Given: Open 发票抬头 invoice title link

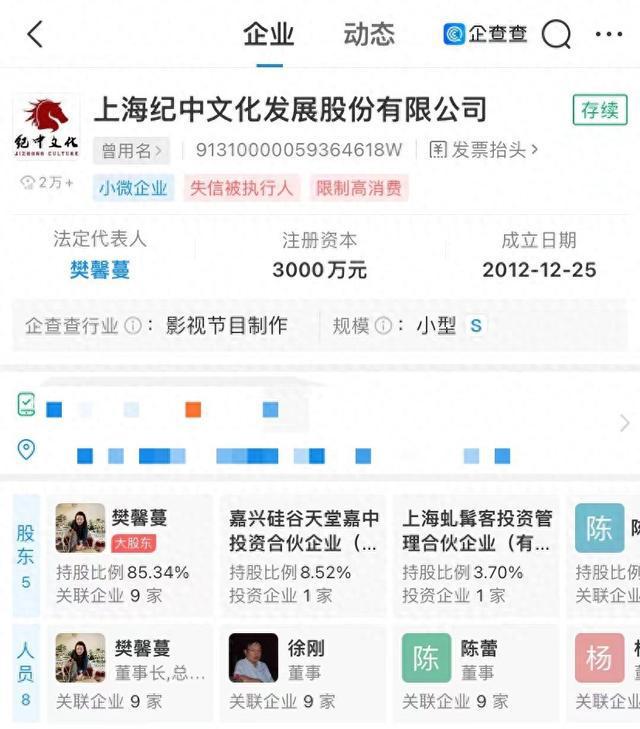Looking at the screenshot, I should 484,150.
